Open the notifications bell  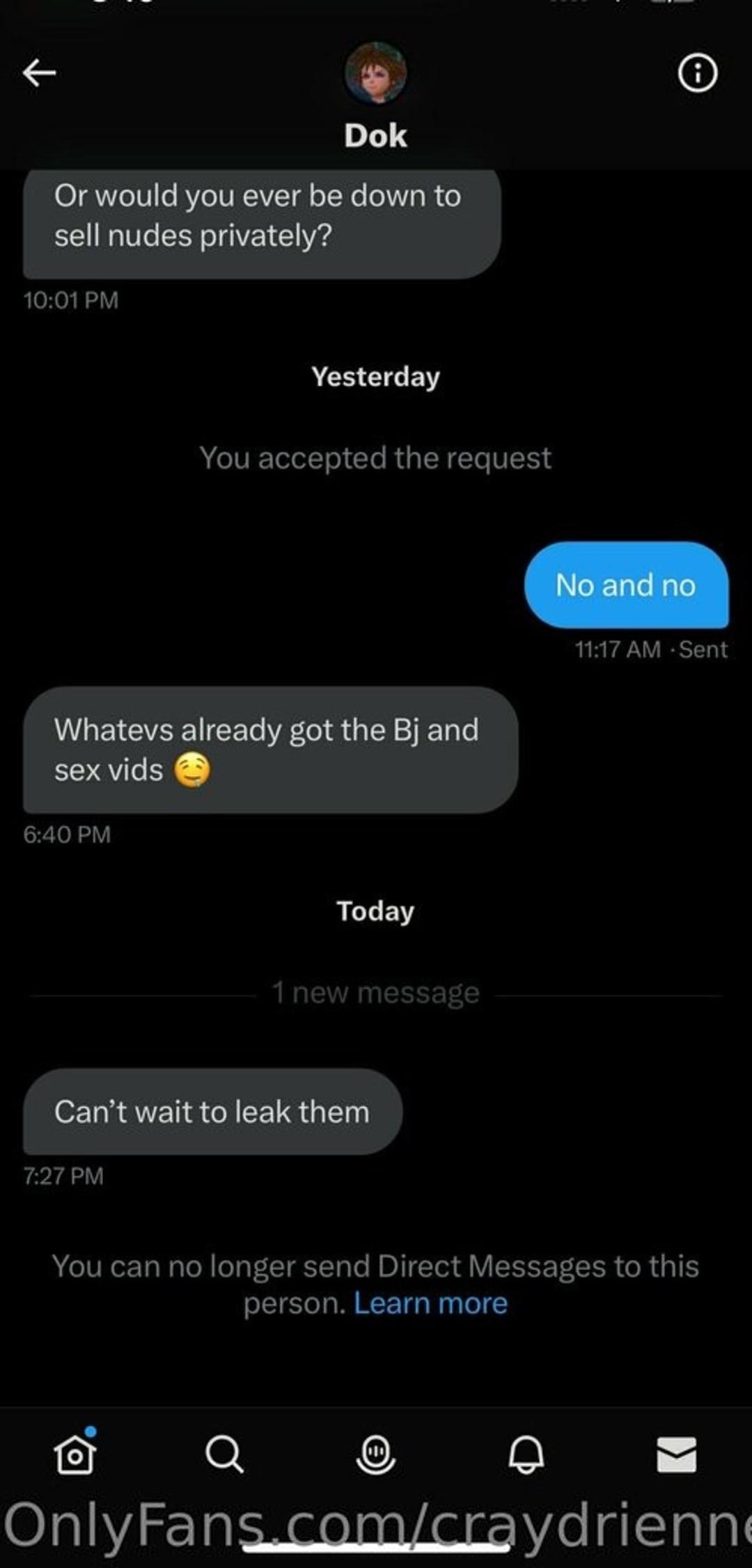pyautogui.click(x=526, y=1454)
